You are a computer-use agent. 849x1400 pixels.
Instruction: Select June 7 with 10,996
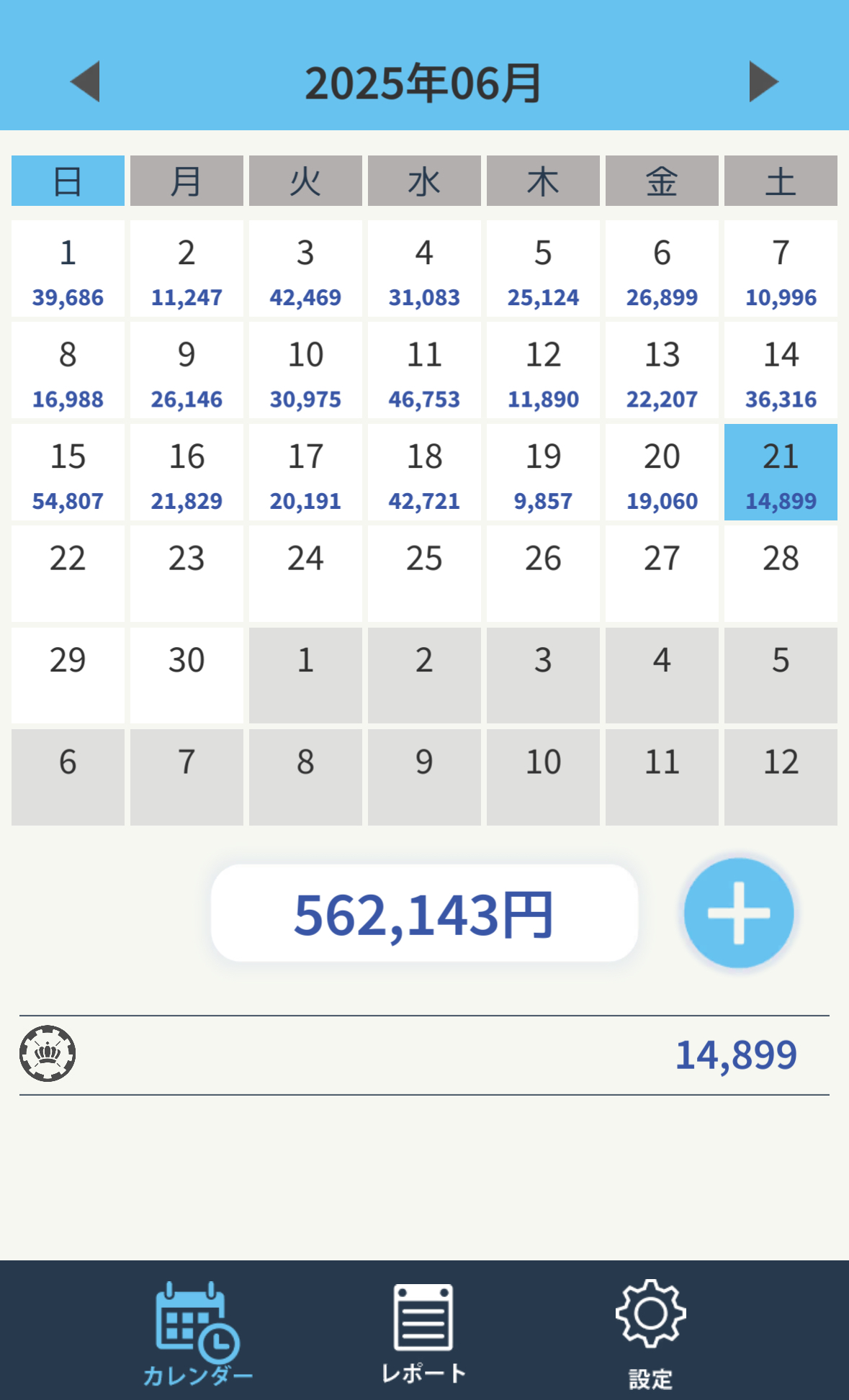(781, 268)
